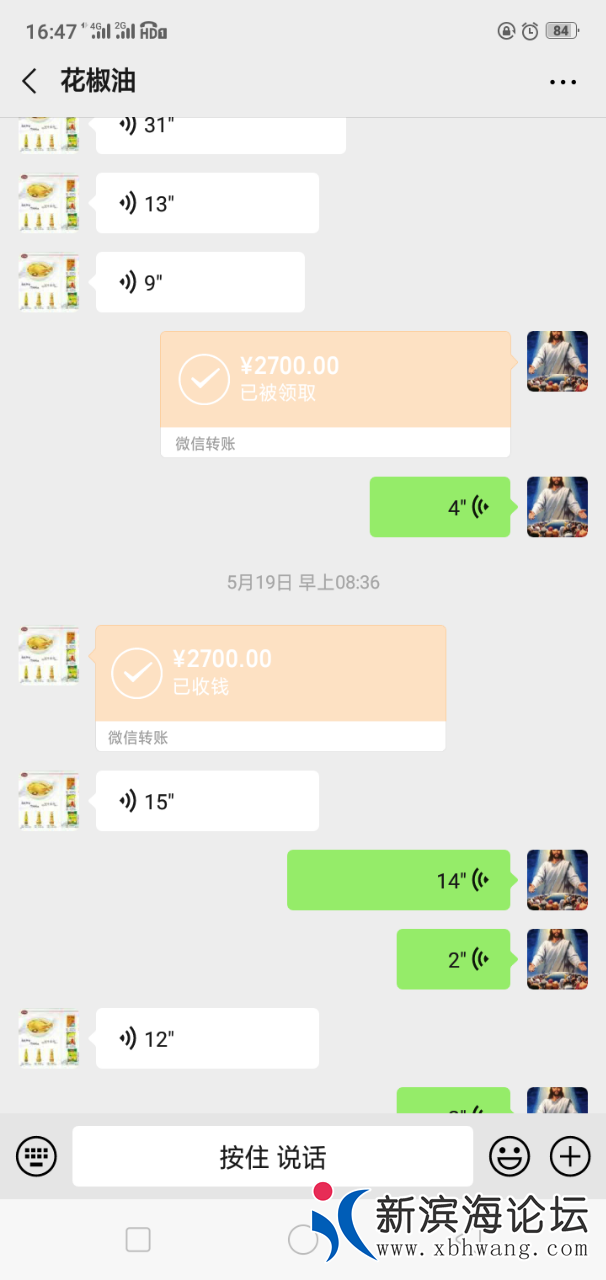Play the 13" voice message
The width and height of the screenshot is (606, 1280).
click(207, 203)
